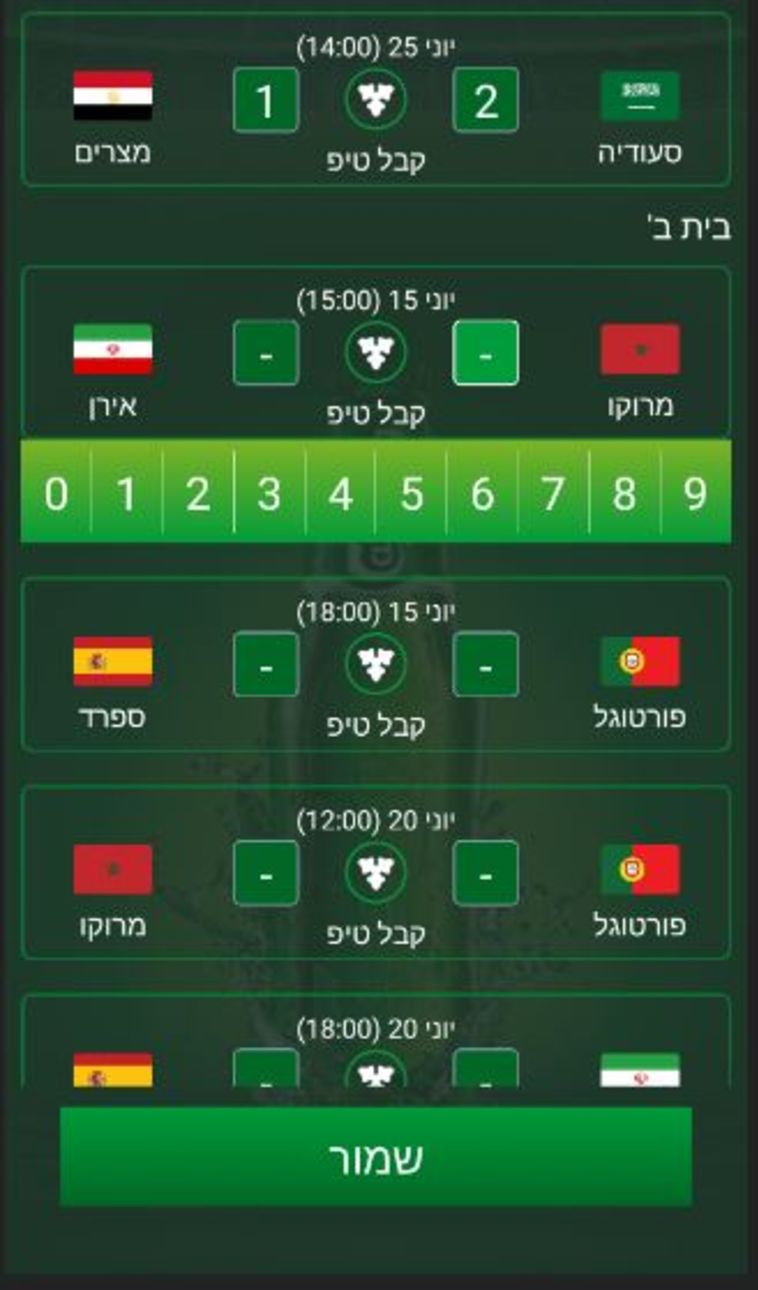Choose 9 in the score picker
758x1290 pixels.
pos(695,493)
